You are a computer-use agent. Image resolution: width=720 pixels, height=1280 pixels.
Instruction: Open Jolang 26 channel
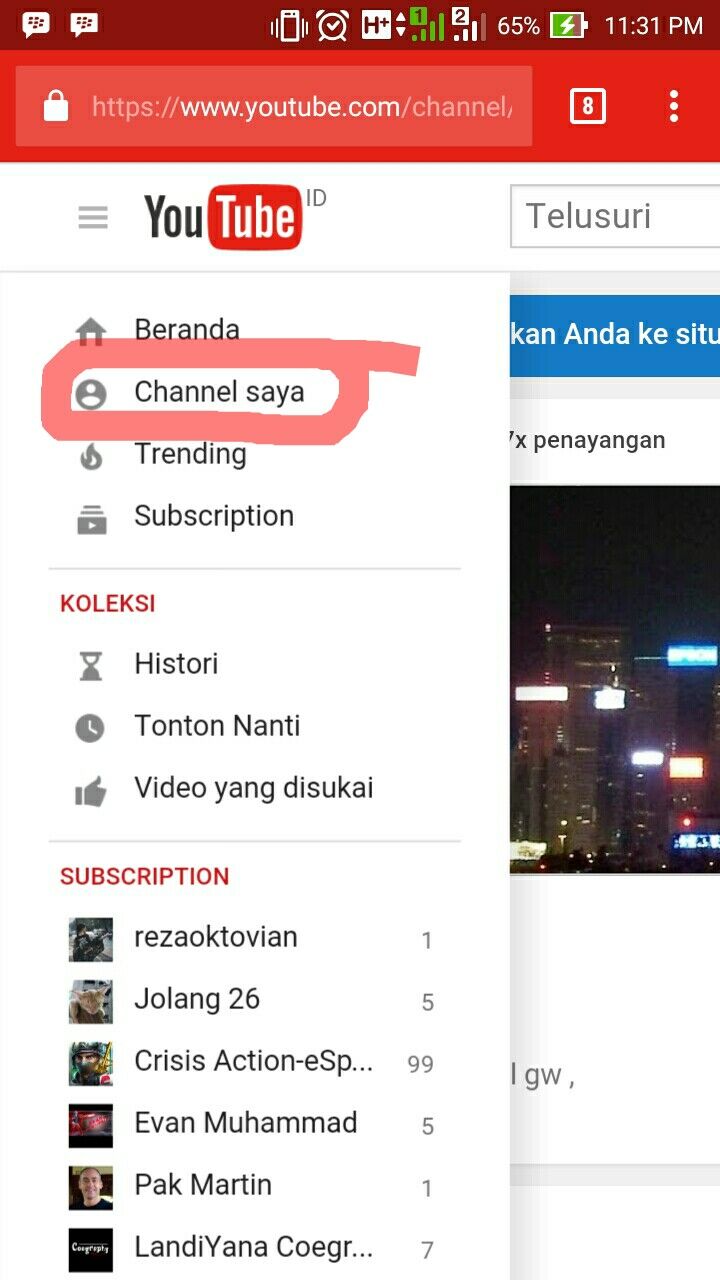coord(197,999)
